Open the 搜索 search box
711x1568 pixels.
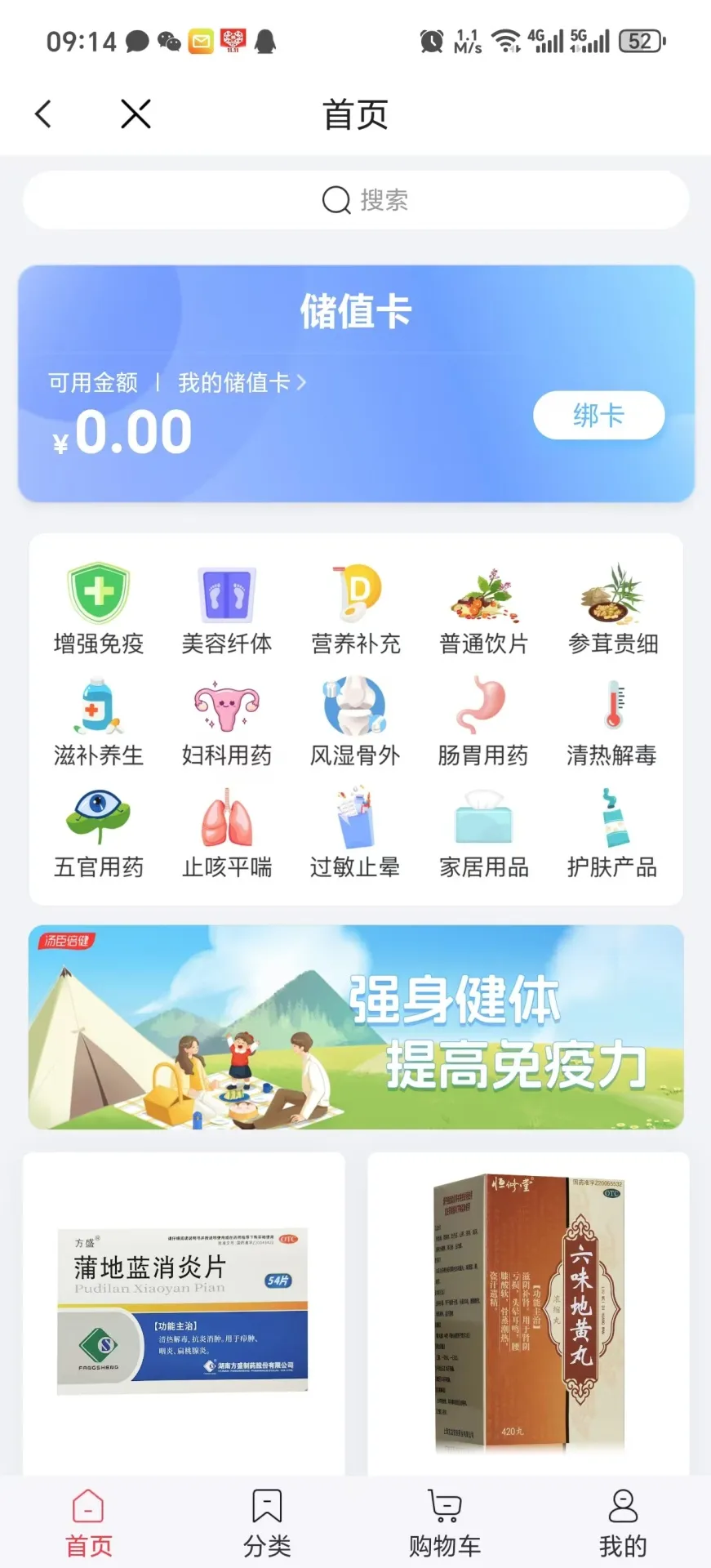356,200
